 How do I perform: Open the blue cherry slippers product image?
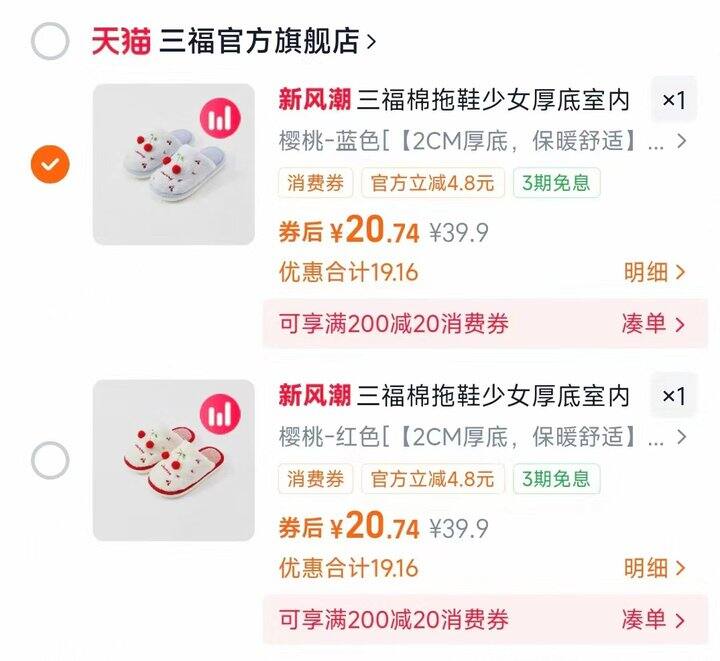[x=174, y=164]
